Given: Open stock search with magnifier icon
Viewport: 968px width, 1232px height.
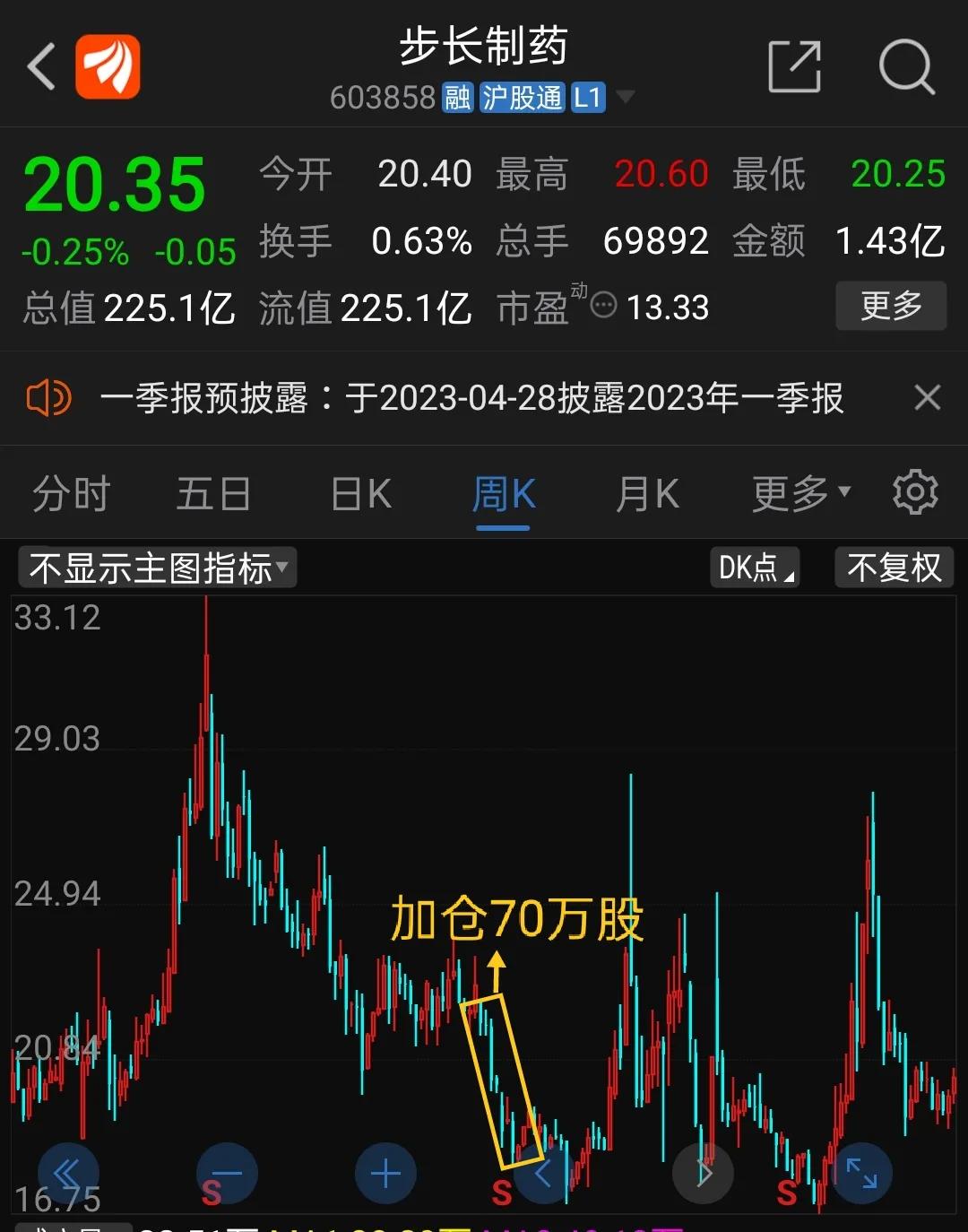Looking at the screenshot, I should pos(906,67).
